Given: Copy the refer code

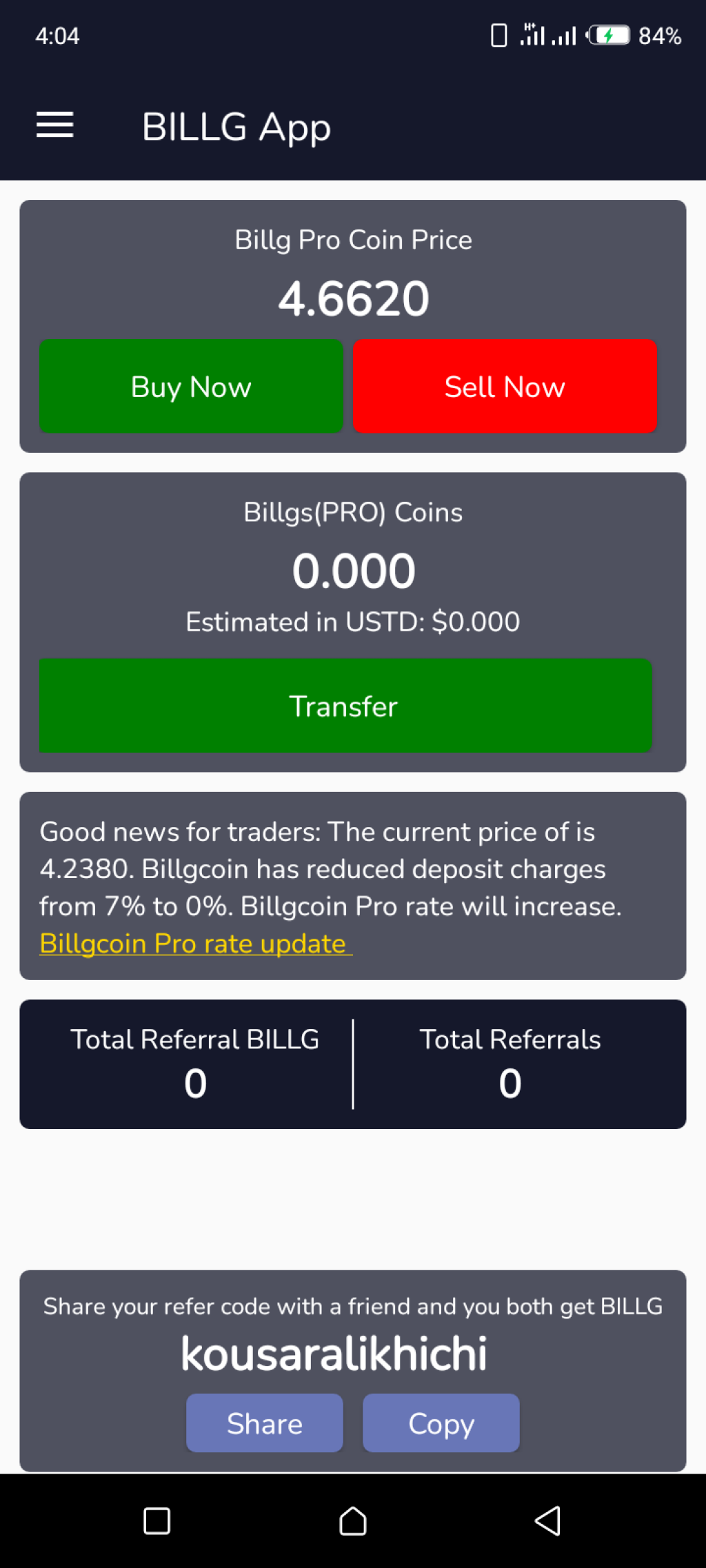Looking at the screenshot, I should [441, 1423].
